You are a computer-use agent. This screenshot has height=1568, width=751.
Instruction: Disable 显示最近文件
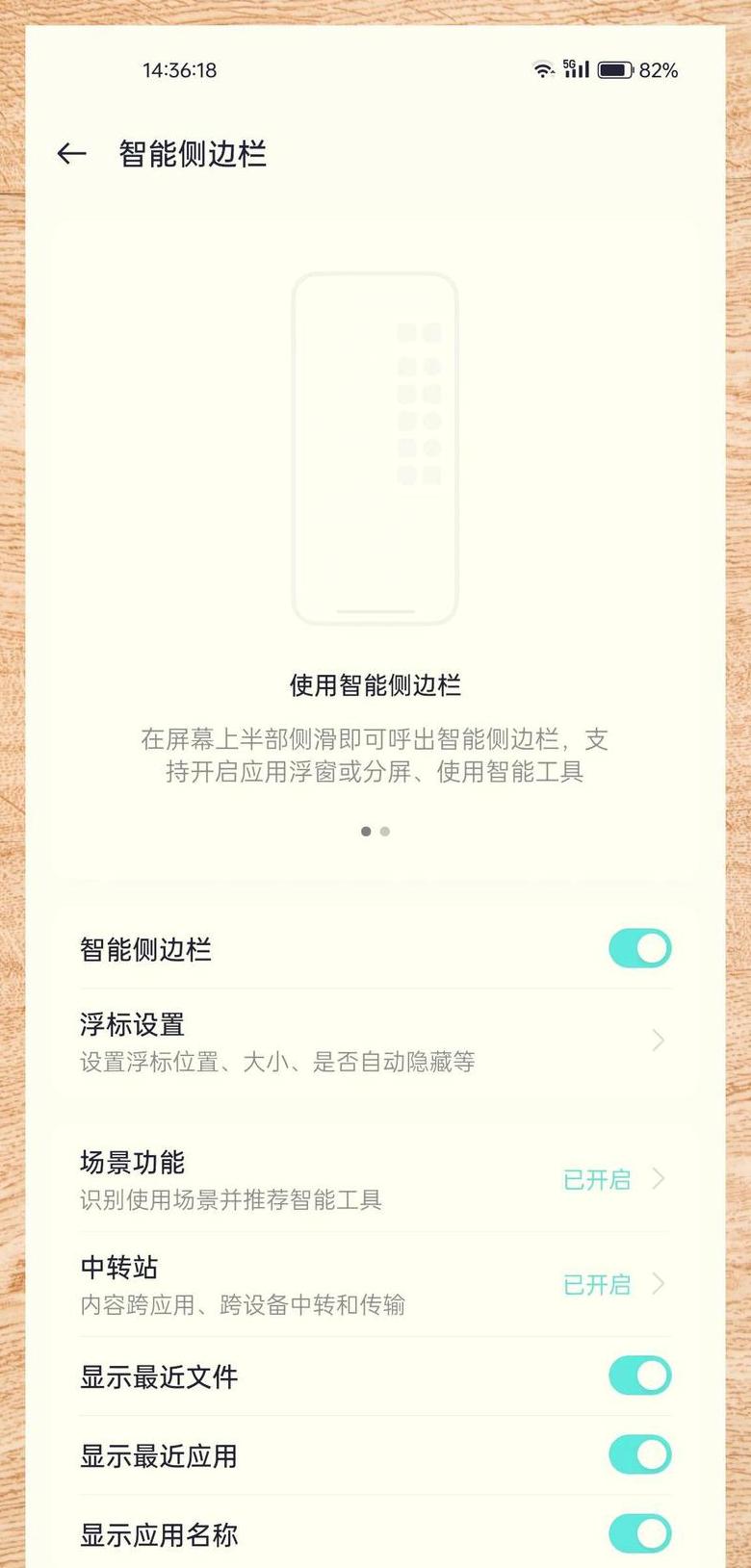click(639, 1375)
